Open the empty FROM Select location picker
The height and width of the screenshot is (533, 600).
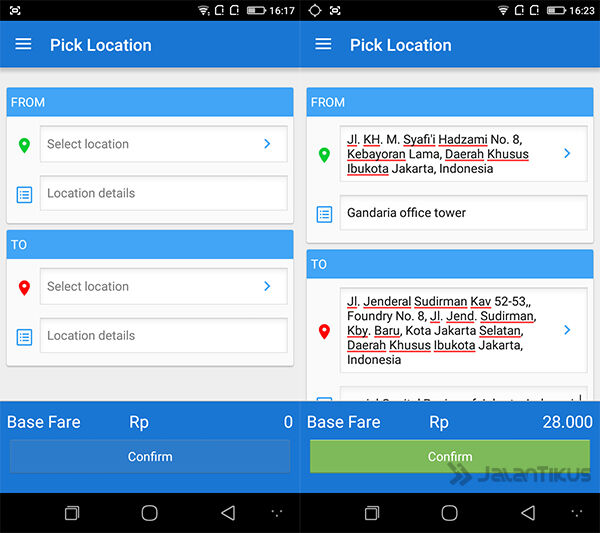[163, 144]
